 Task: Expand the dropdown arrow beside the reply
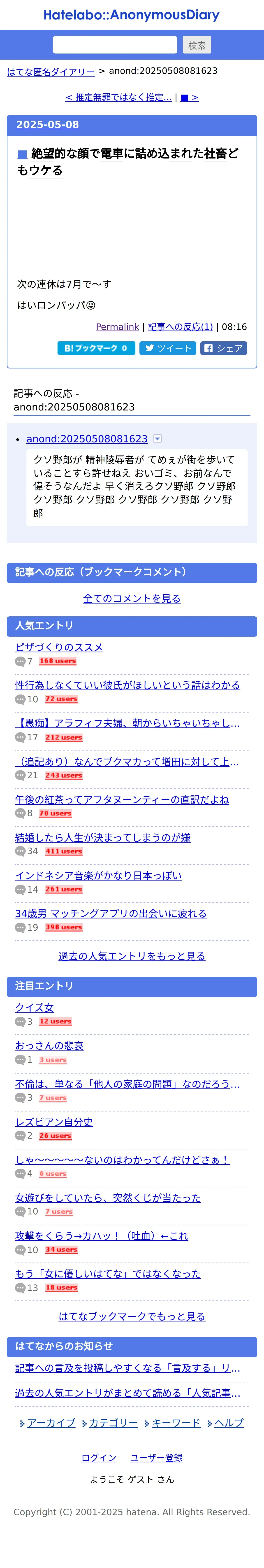(x=157, y=439)
